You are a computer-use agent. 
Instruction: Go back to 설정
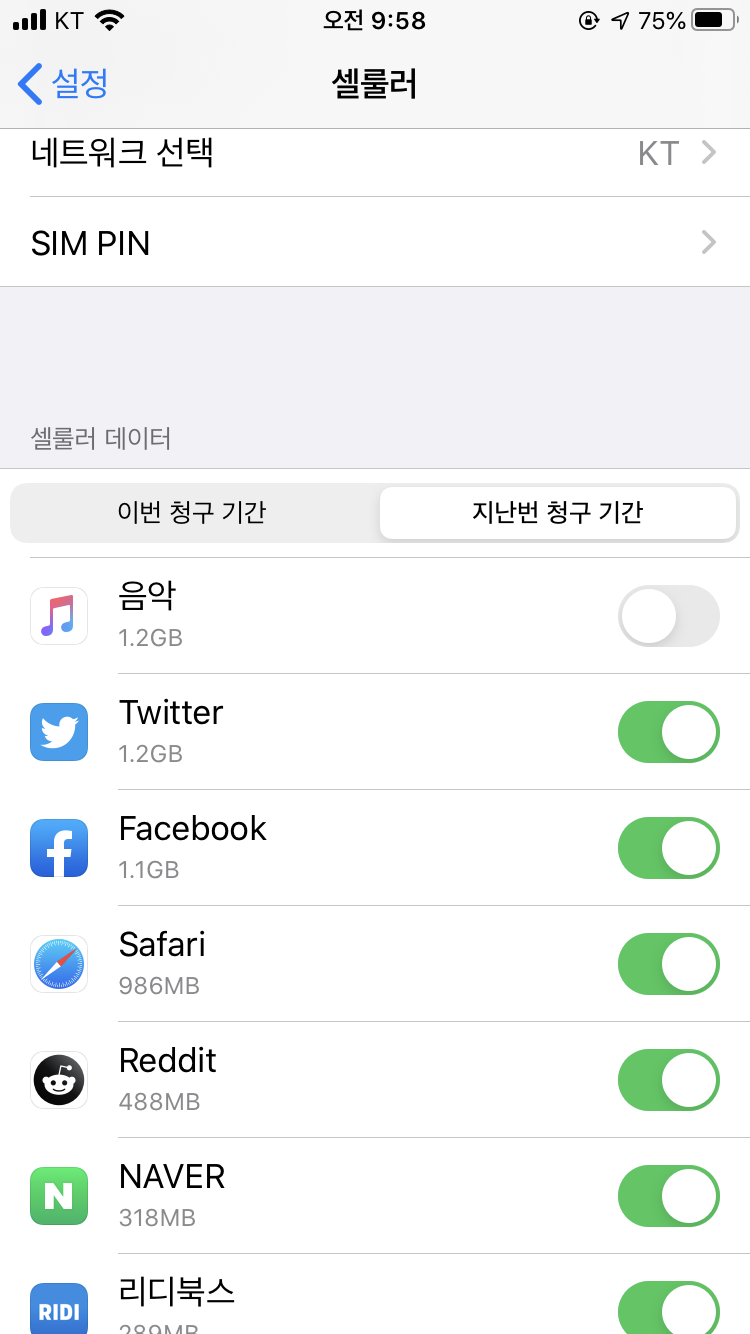64,84
